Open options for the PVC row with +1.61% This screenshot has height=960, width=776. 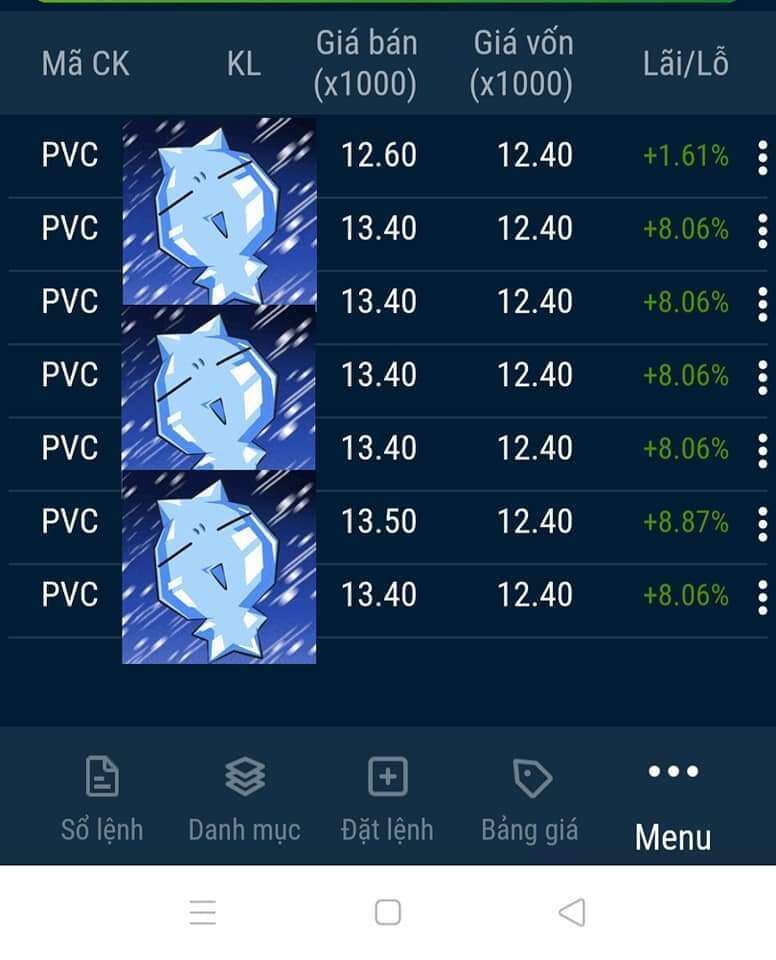763,157
